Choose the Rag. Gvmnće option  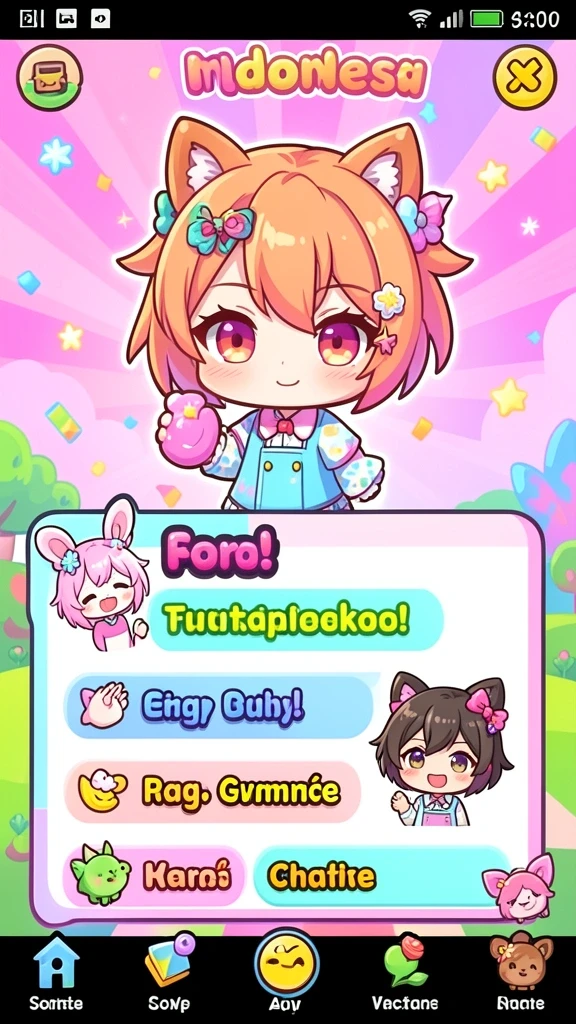[x=213, y=792]
